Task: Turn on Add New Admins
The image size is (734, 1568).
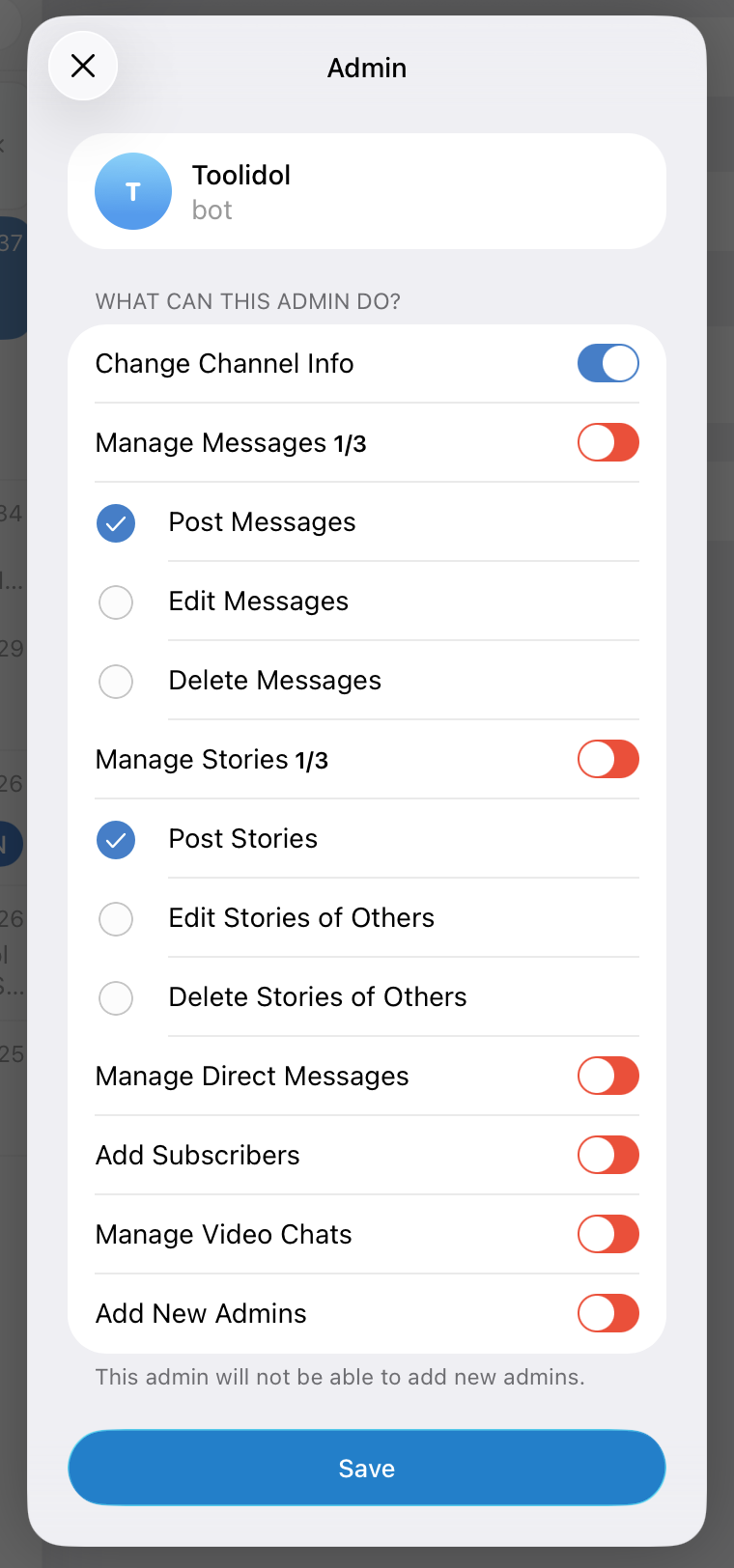Action: 608,1313
